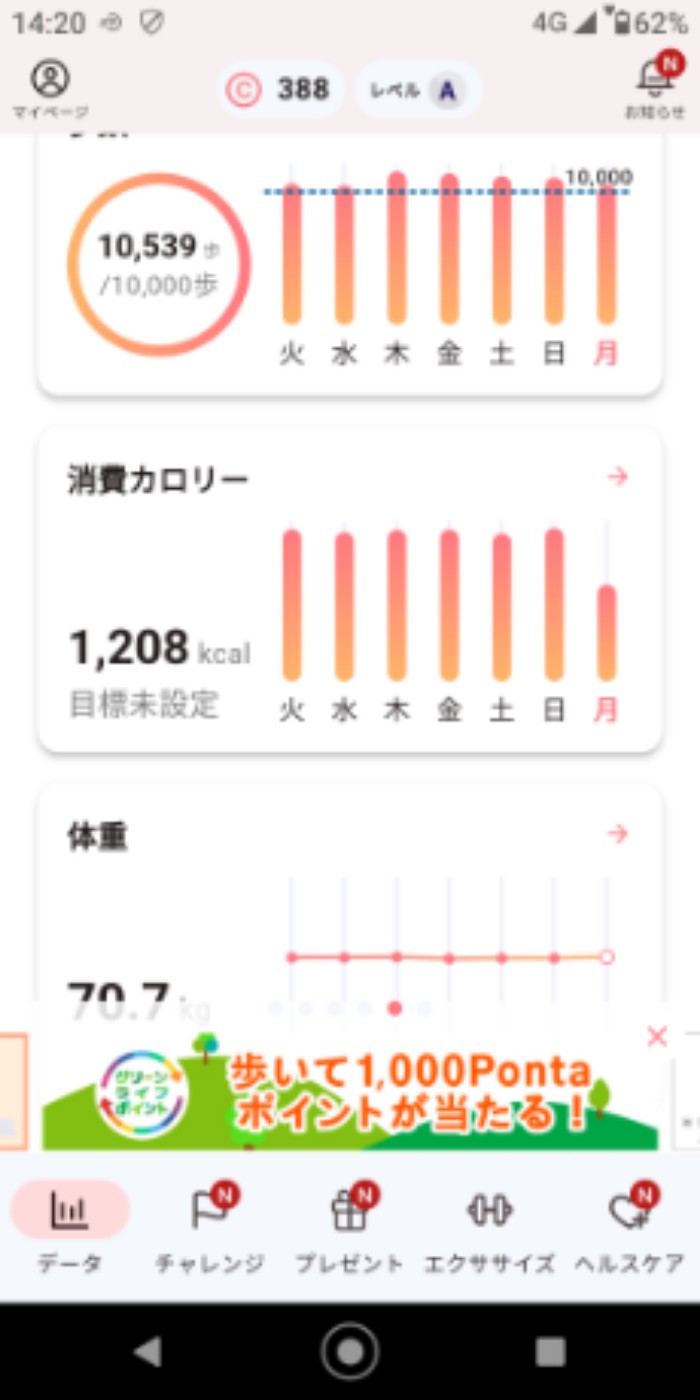700x1400 pixels.
Task: Open 体重 details arrow
Action: [x=618, y=833]
